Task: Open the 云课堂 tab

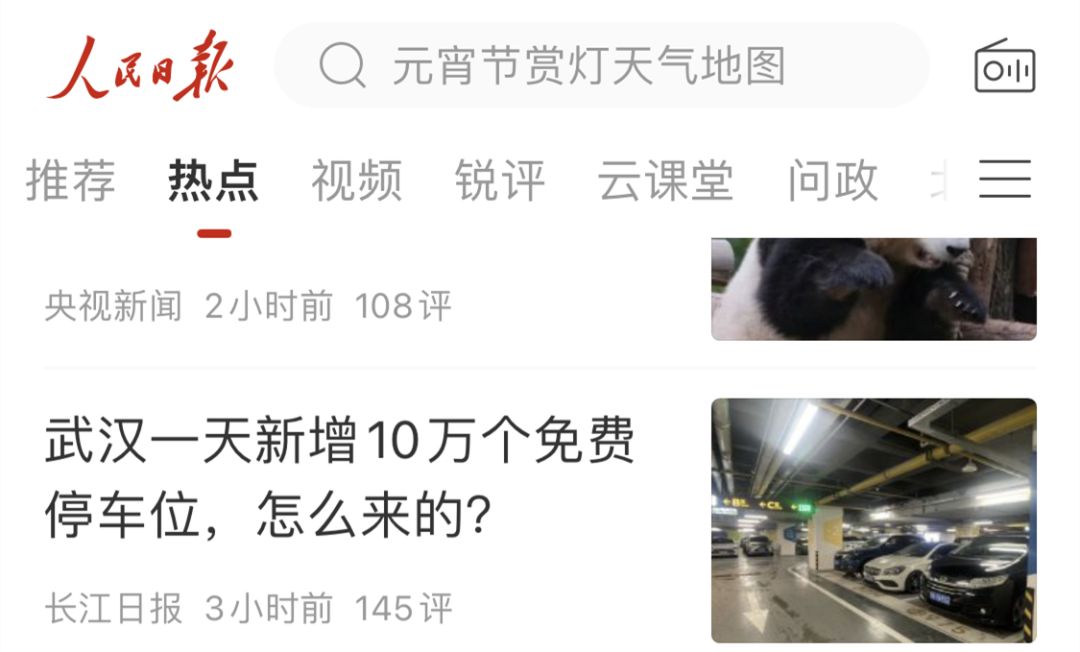Action: (665, 181)
